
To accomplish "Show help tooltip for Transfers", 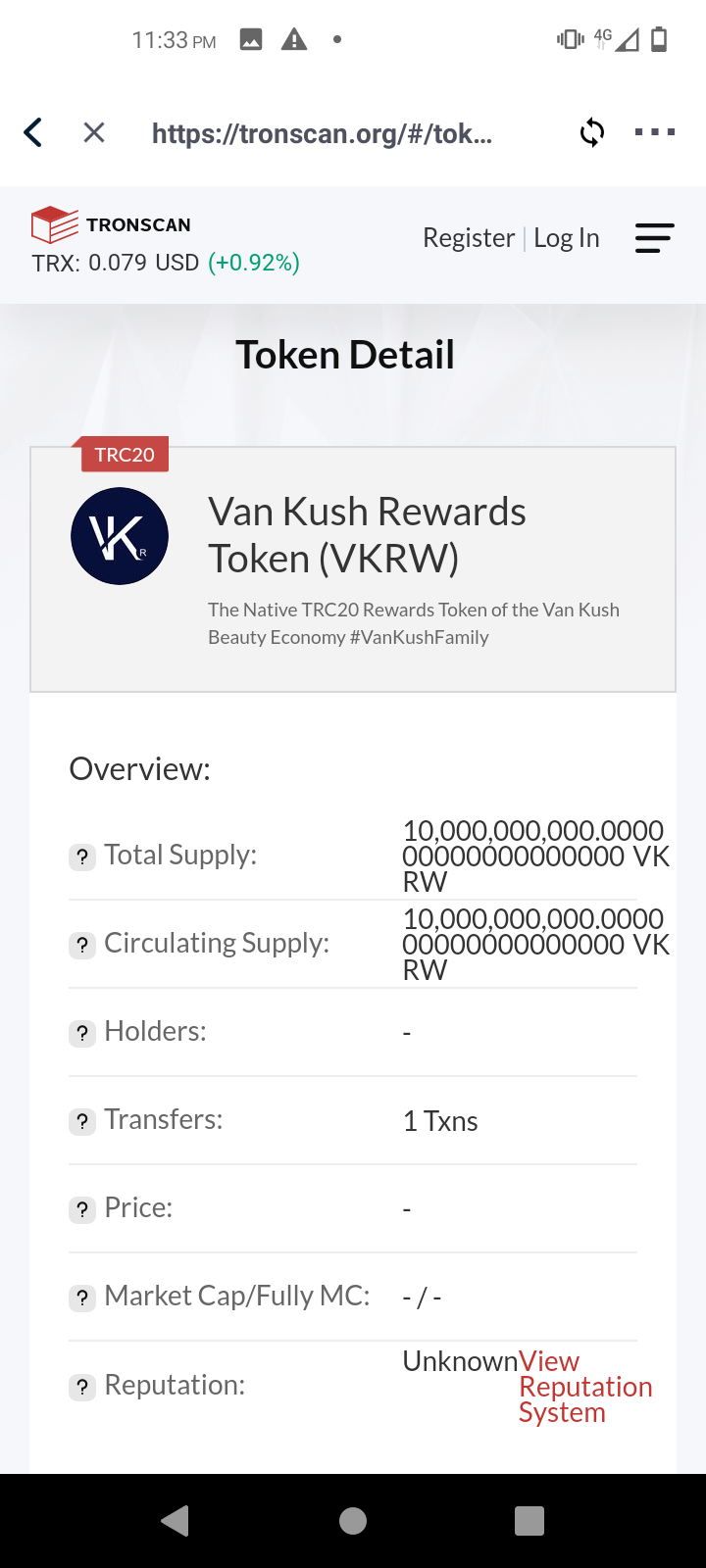I will [x=82, y=1121].
